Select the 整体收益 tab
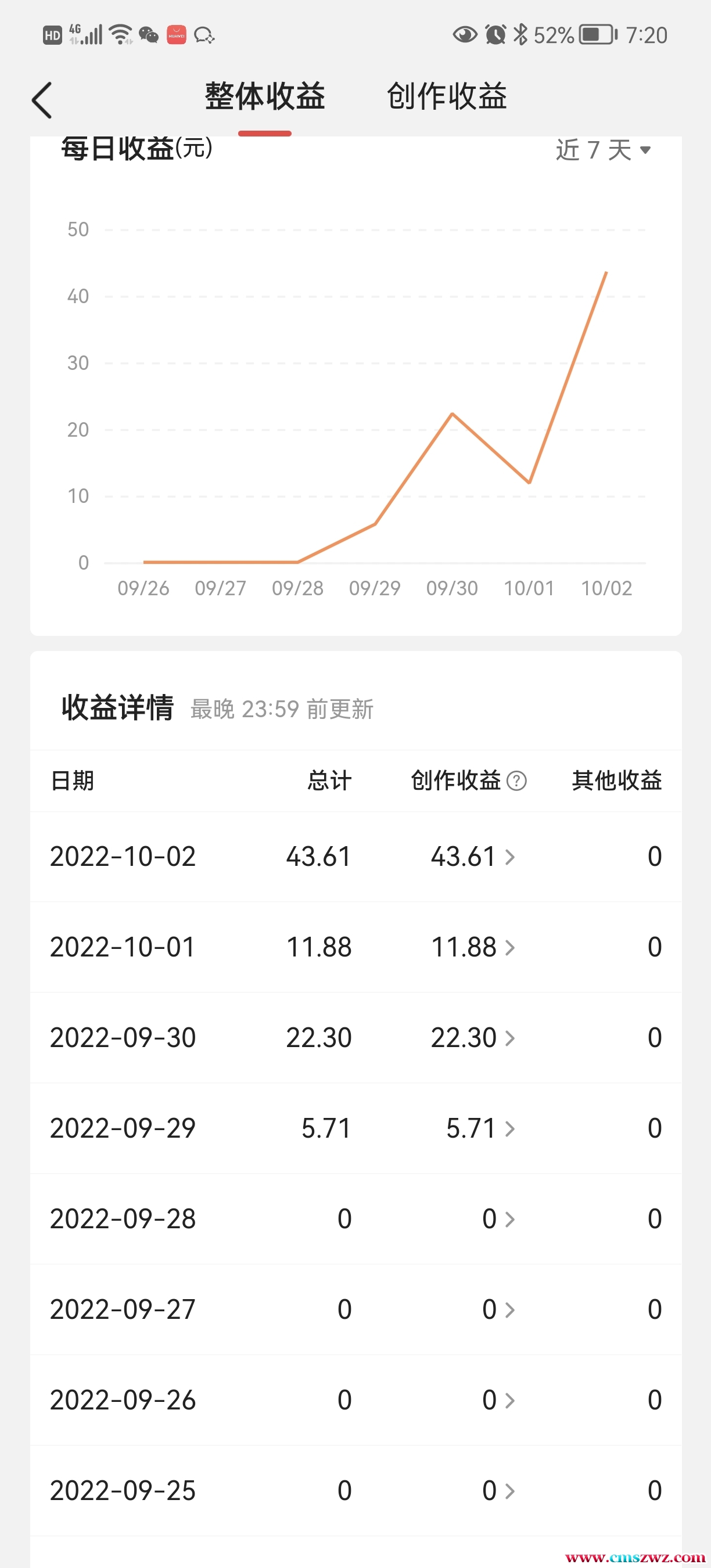Screen dimensions: 711x1568 coord(265,97)
